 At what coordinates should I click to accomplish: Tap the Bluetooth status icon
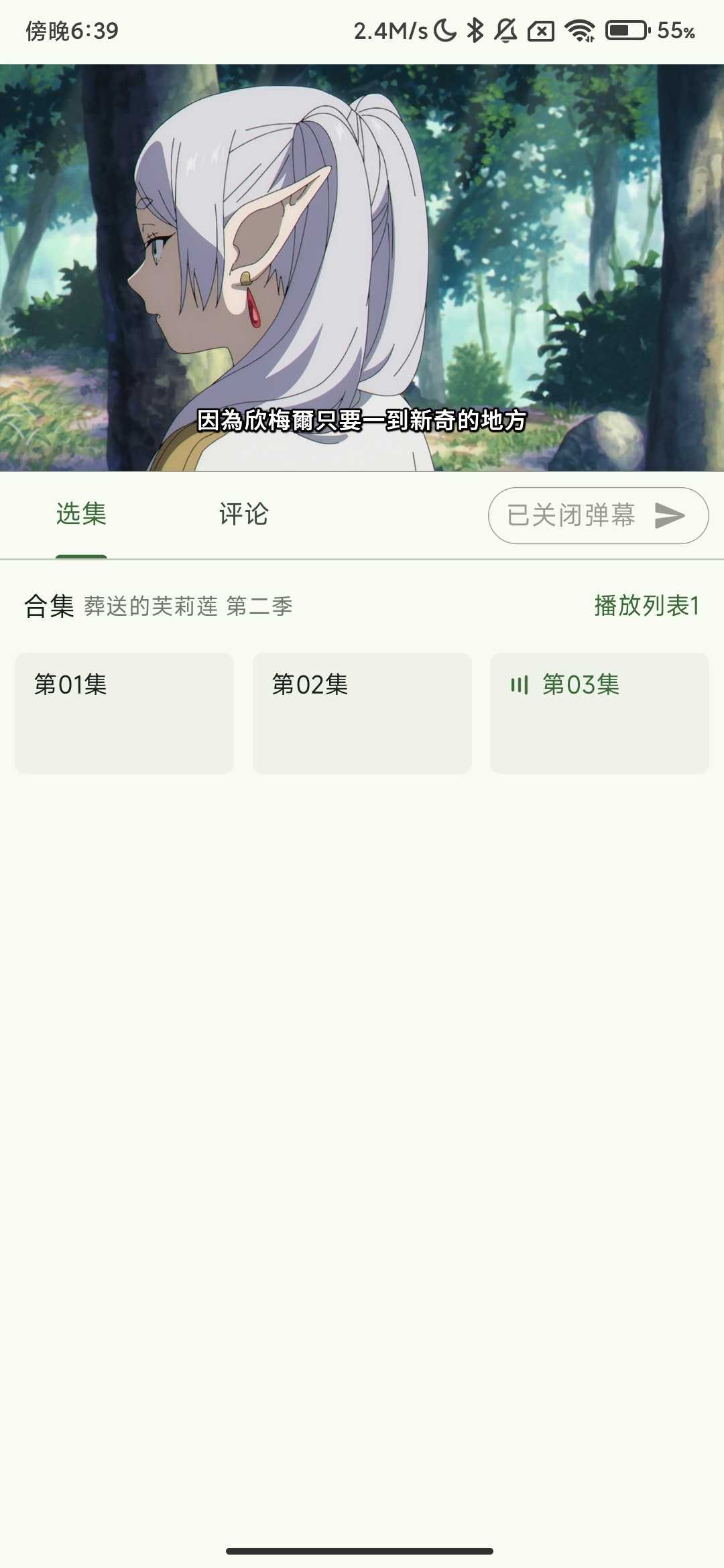tap(476, 28)
